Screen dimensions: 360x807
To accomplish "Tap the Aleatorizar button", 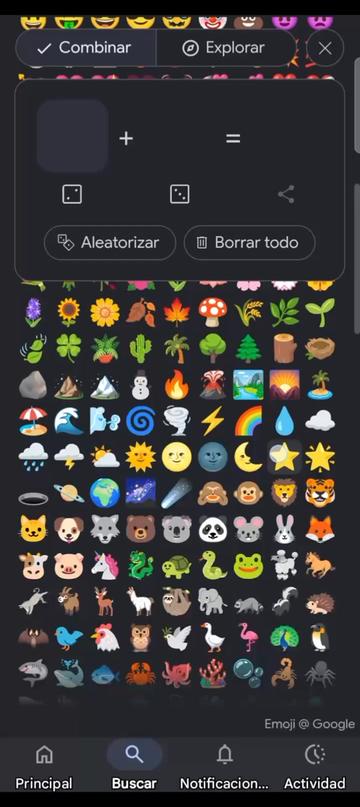I will pyautogui.click(x=110, y=242).
